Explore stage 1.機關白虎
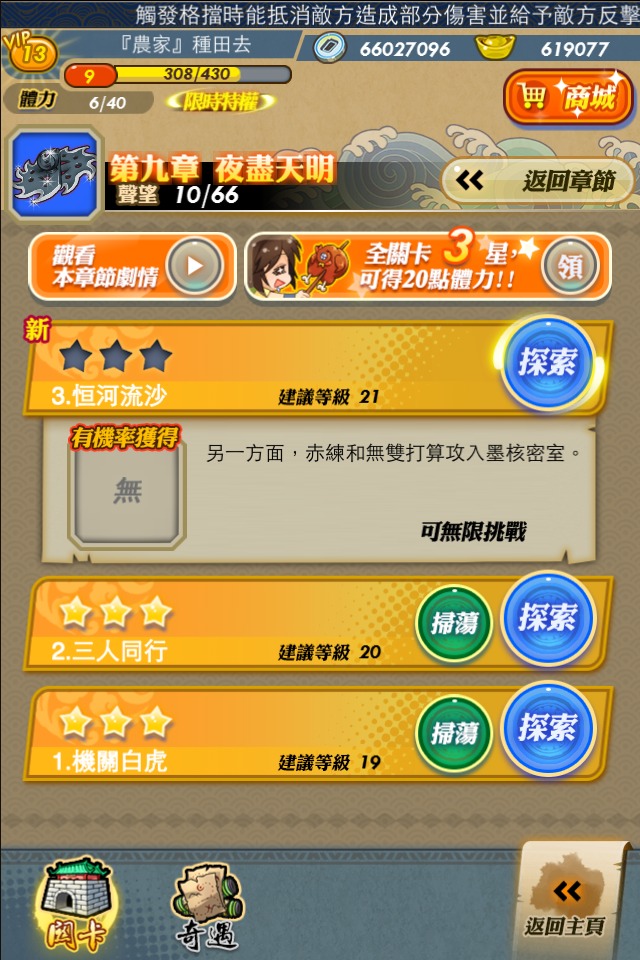This screenshot has width=640, height=960. tap(547, 730)
